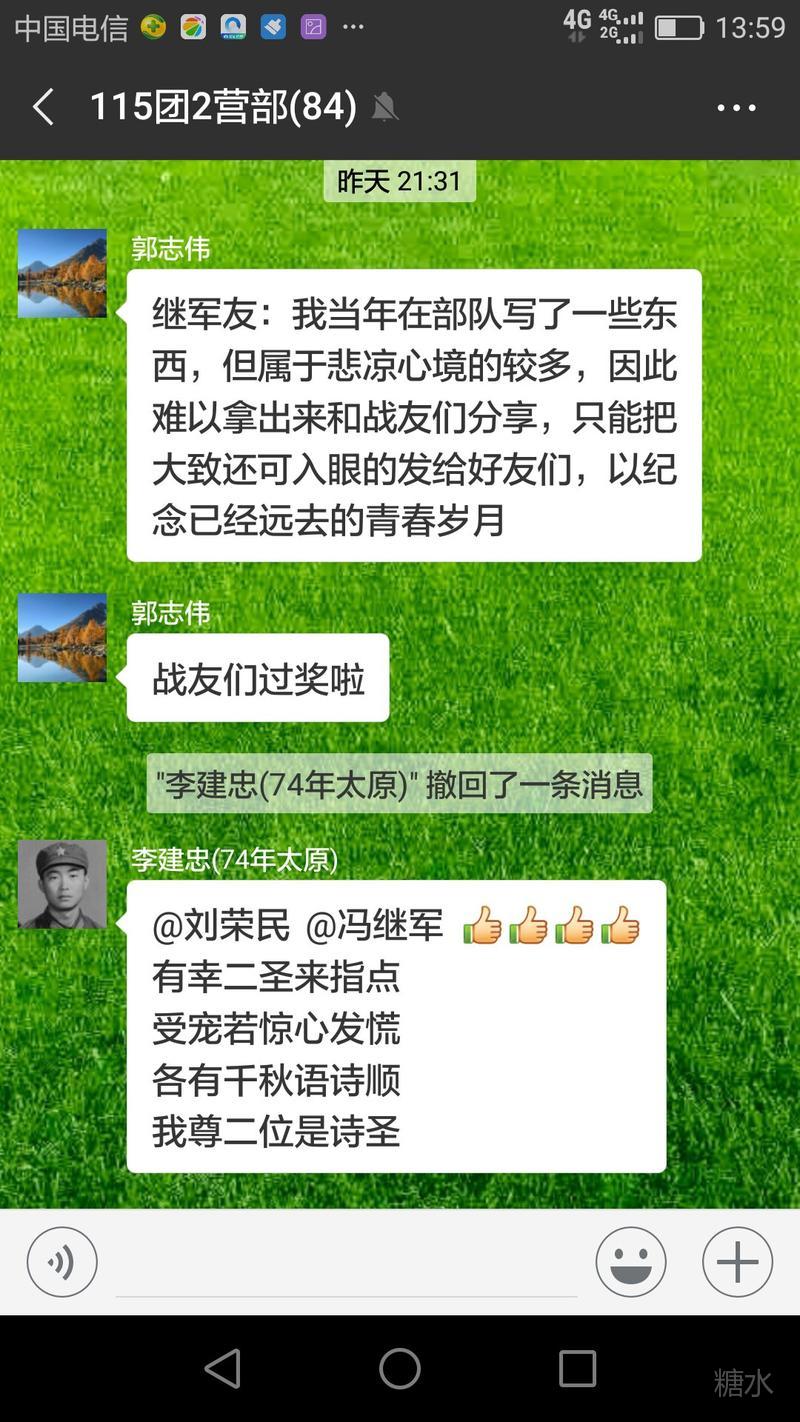This screenshot has width=800, height=1422.
Task: View avatar of 郭志伟 above 战友们过奖啦
Action: 62,638
